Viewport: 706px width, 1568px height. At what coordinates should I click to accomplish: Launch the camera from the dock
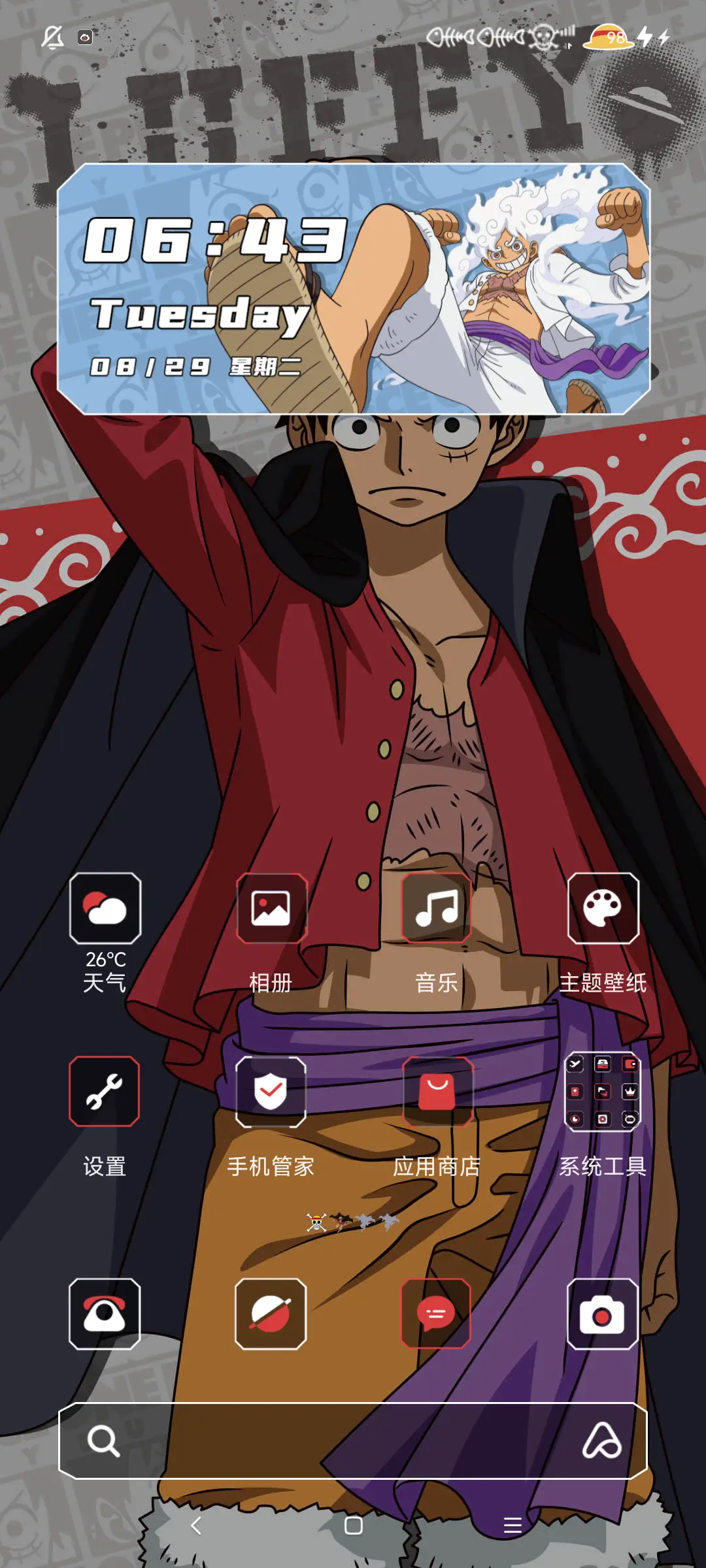602,1313
